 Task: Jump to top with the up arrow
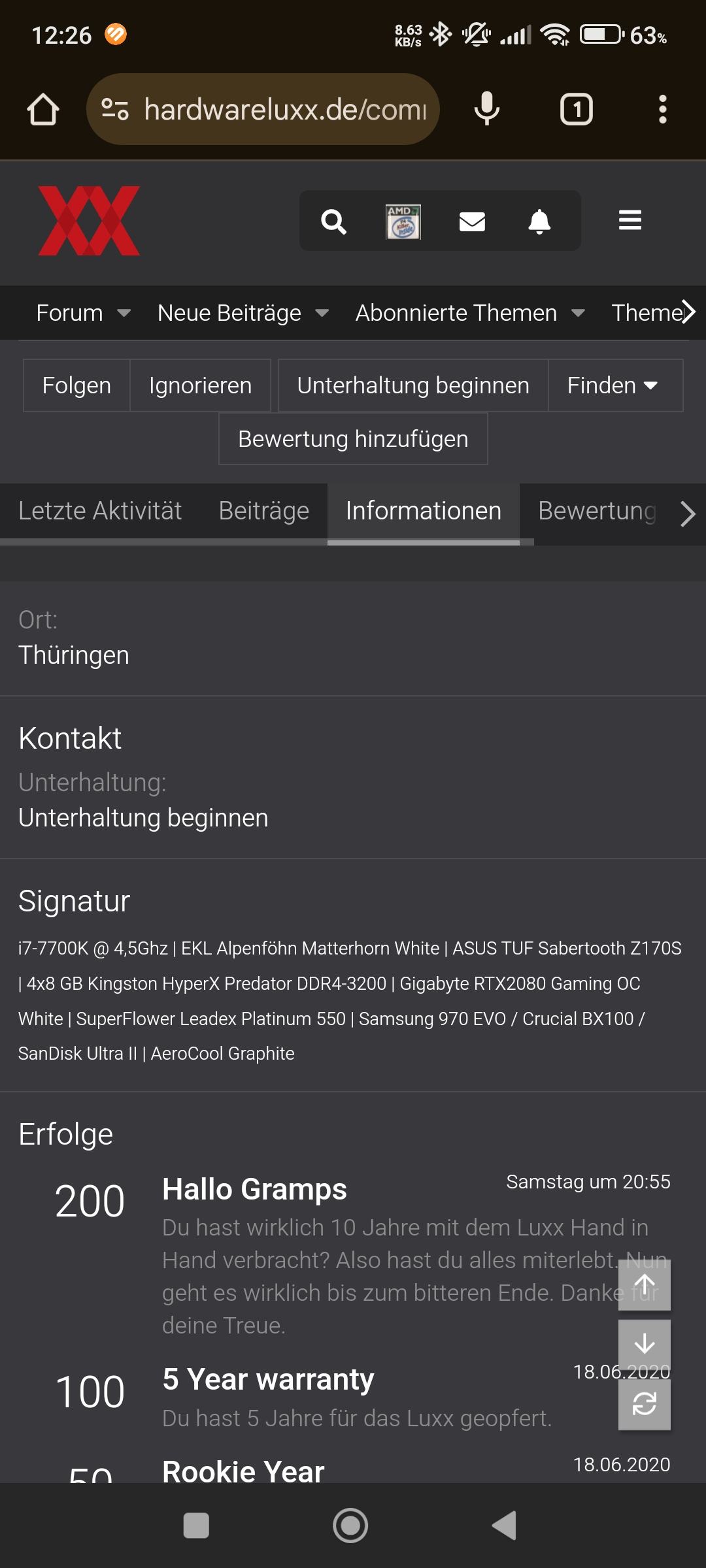coord(645,1284)
